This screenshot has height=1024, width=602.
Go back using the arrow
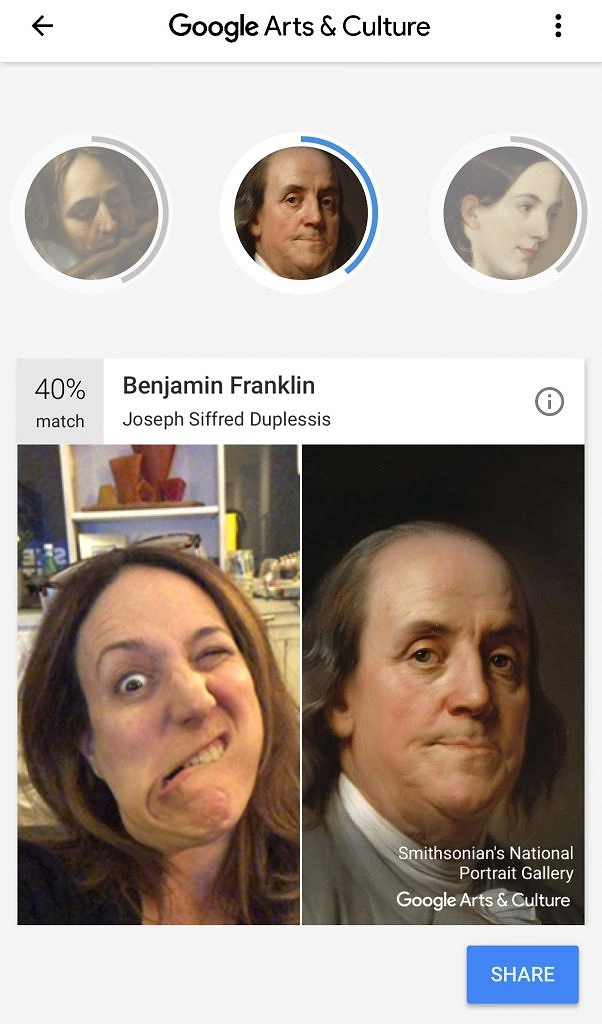tap(42, 27)
